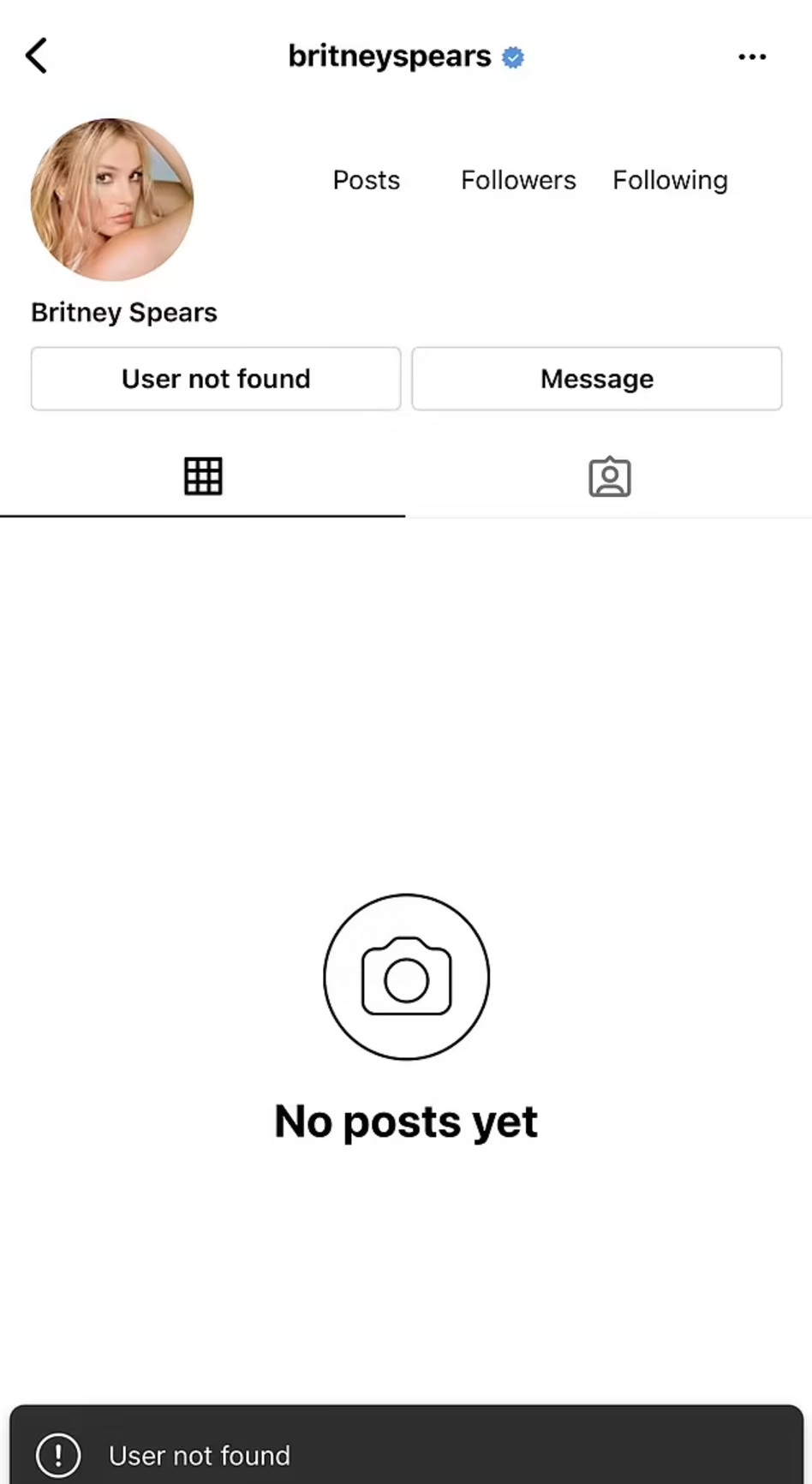Message britneyspears
The height and width of the screenshot is (1484, 812).
(596, 379)
